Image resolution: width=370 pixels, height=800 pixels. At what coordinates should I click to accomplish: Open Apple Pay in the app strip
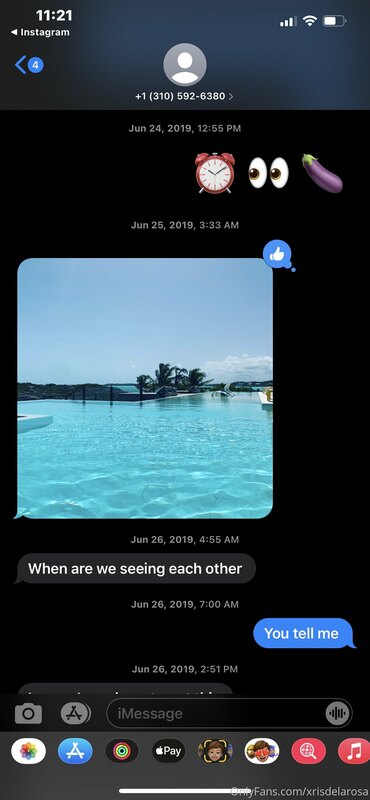(x=168, y=751)
